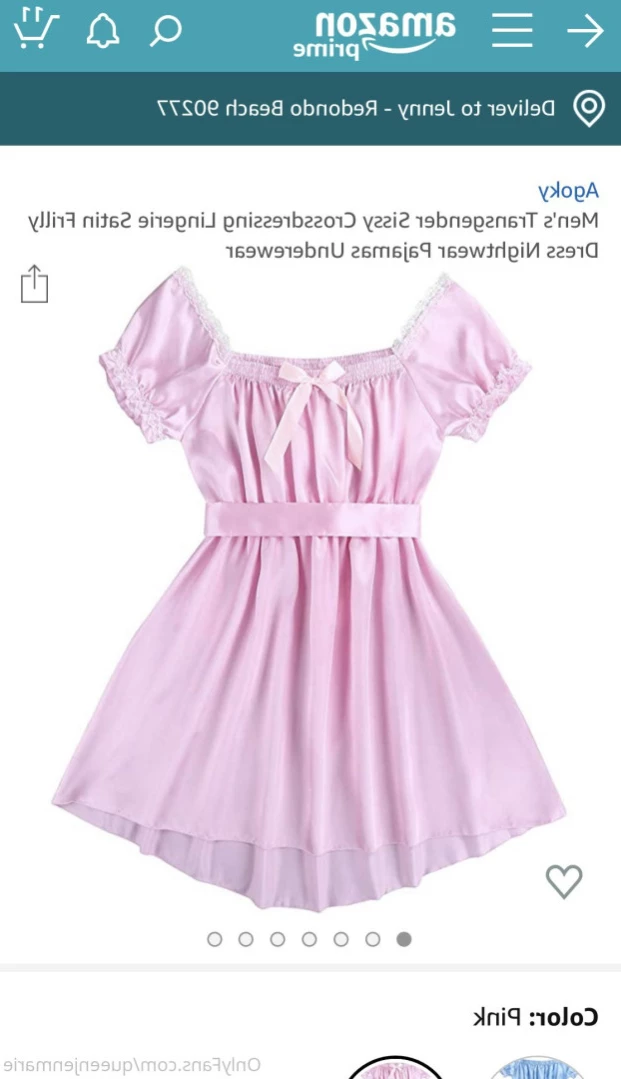Add dress to wish list heart
Viewport: 621px width, 1079px height.
563,881
